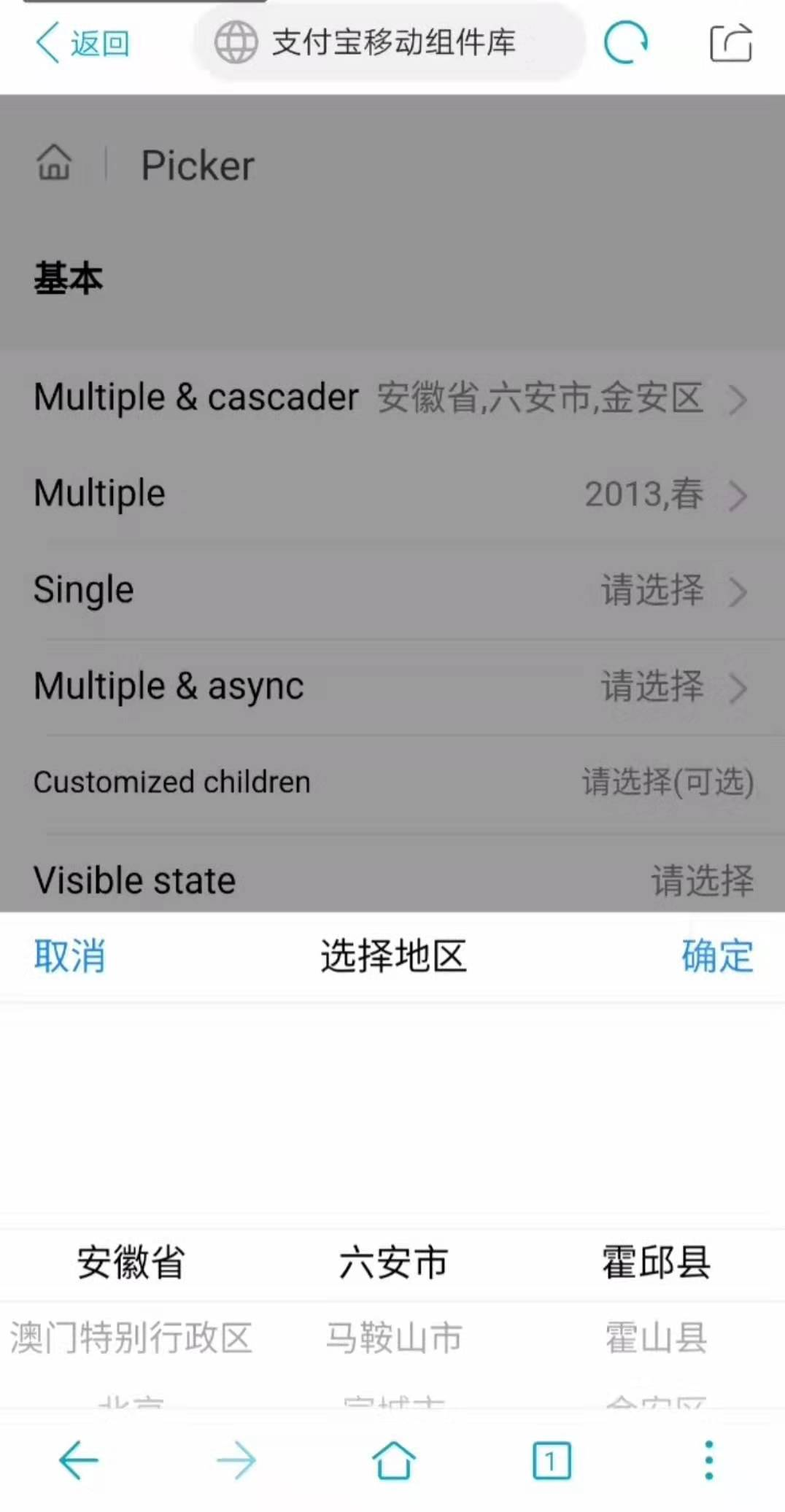
Task: Share this page
Action: click(x=730, y=43)
